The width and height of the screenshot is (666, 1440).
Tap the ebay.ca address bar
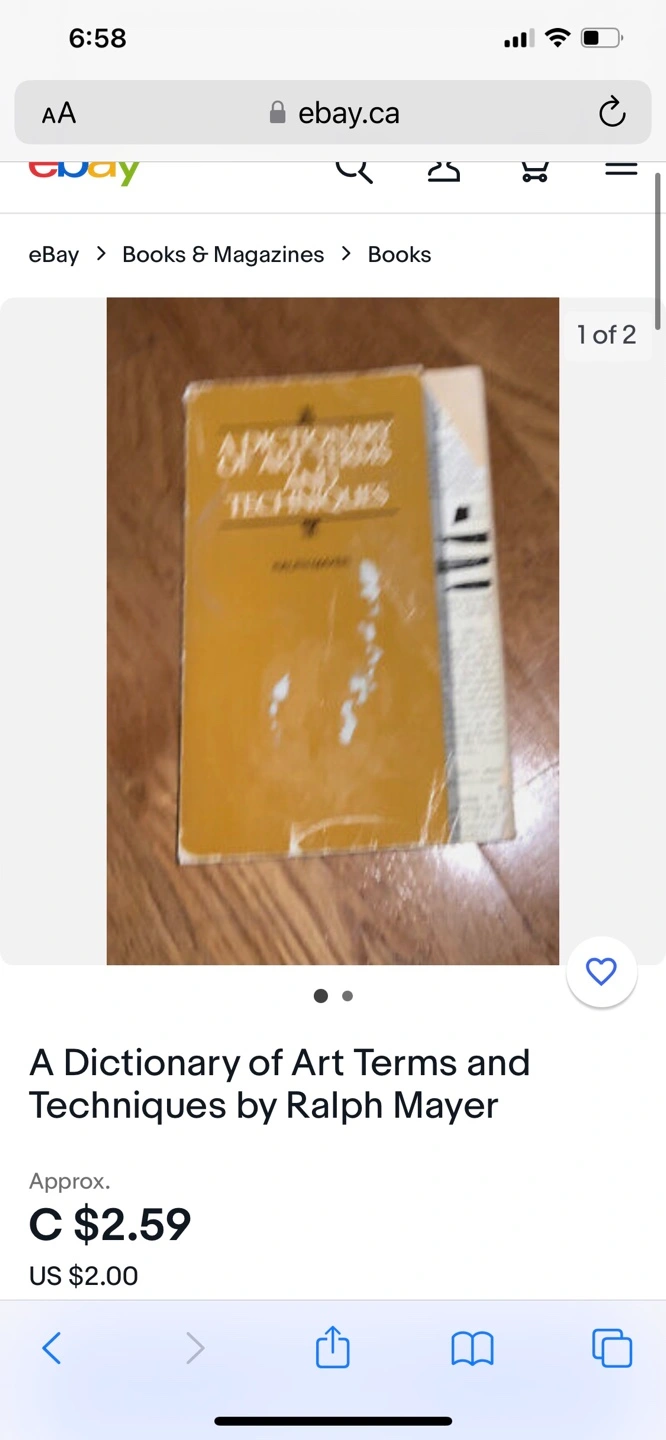pyautogui.click(x=334, y=113)
